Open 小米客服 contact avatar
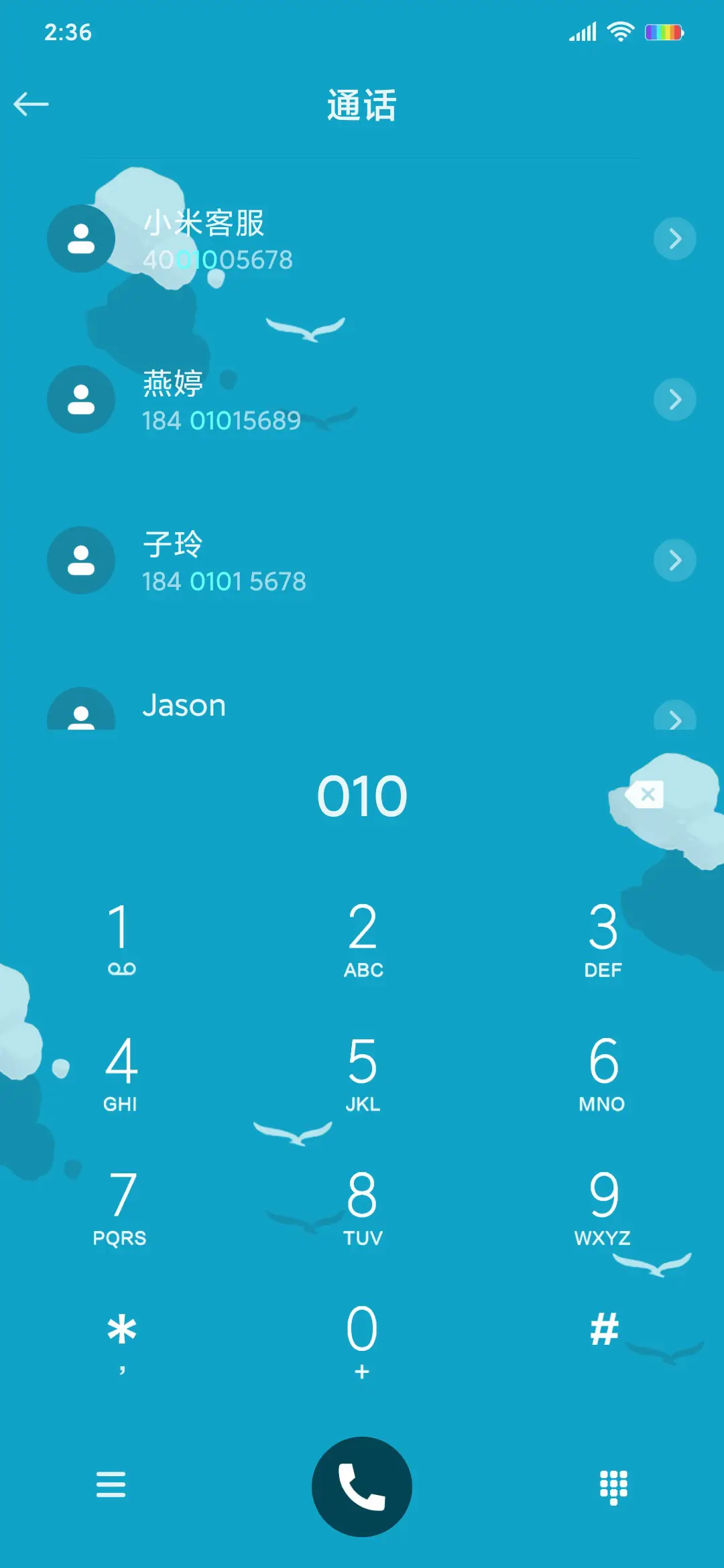 81,239
